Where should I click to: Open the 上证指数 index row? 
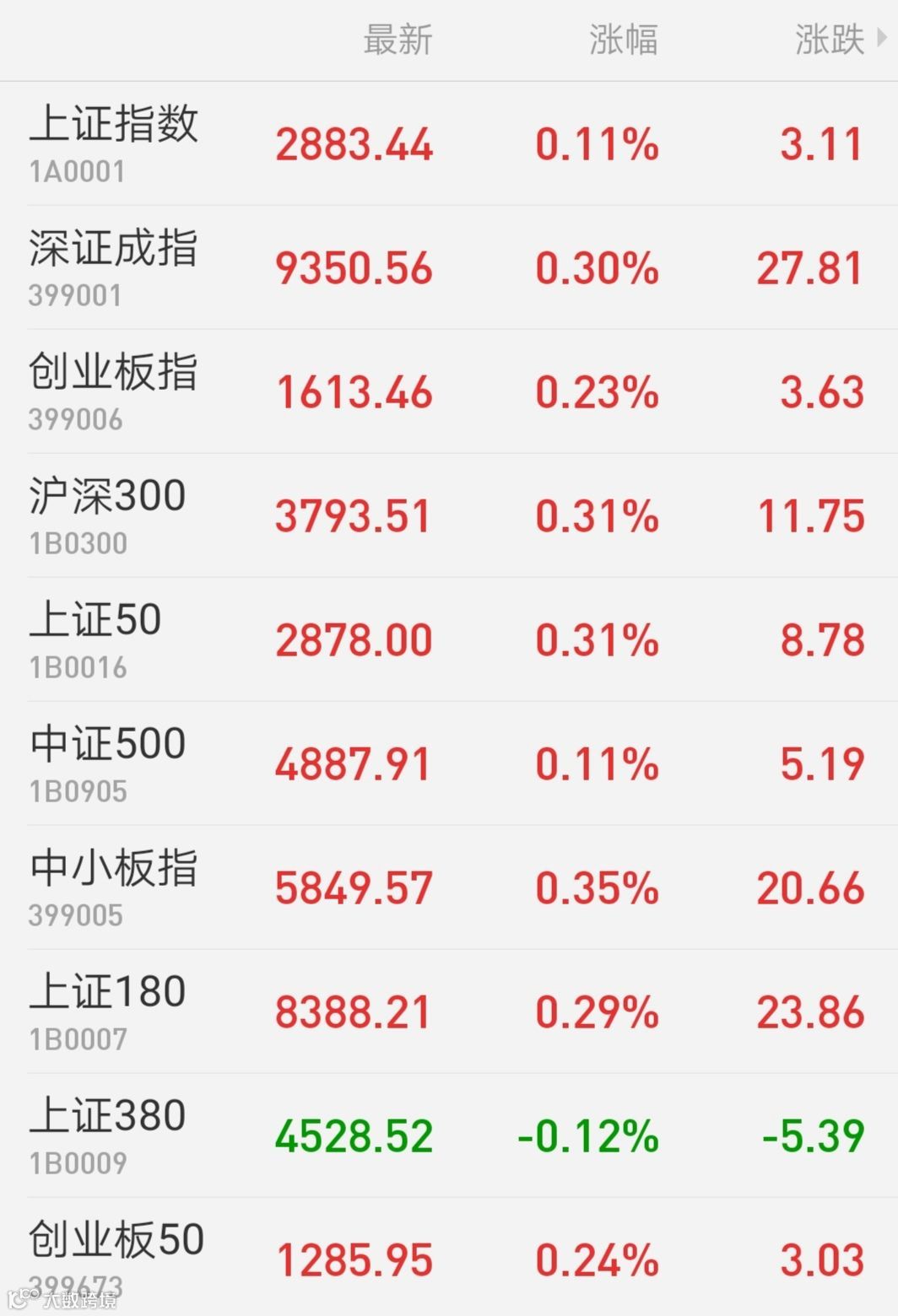click(x=449, y=143)
